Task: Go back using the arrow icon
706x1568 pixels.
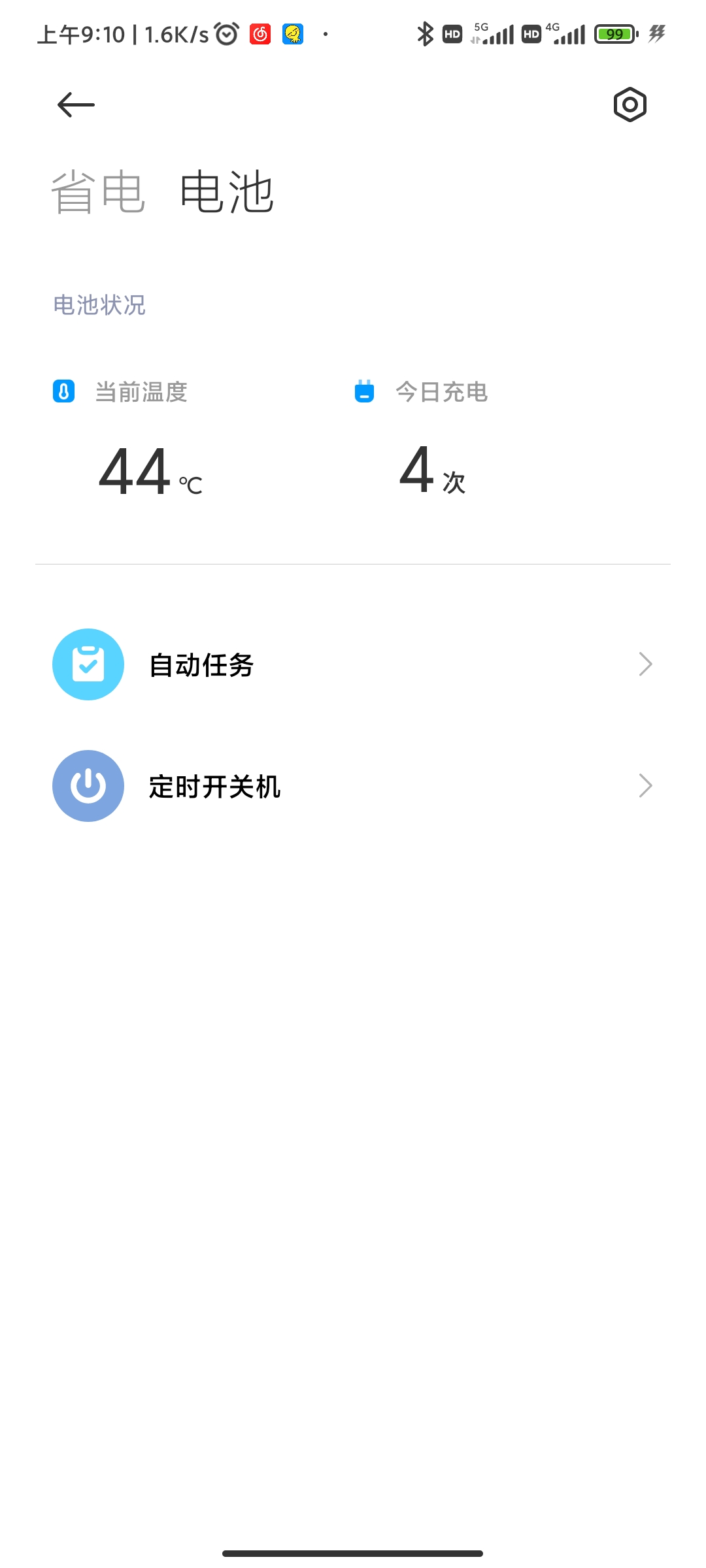Action: click(x=76, y=105)
